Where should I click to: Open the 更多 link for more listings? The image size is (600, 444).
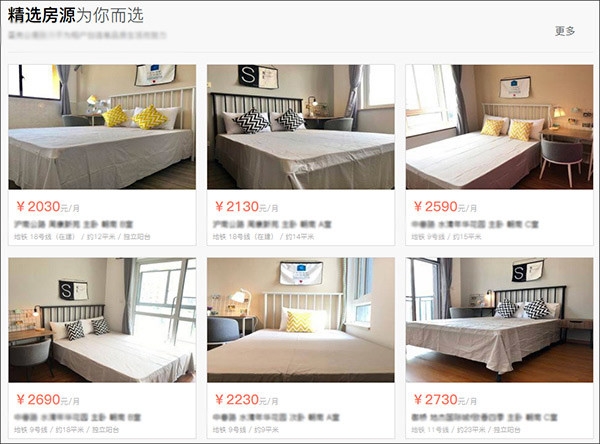point(565,31)
